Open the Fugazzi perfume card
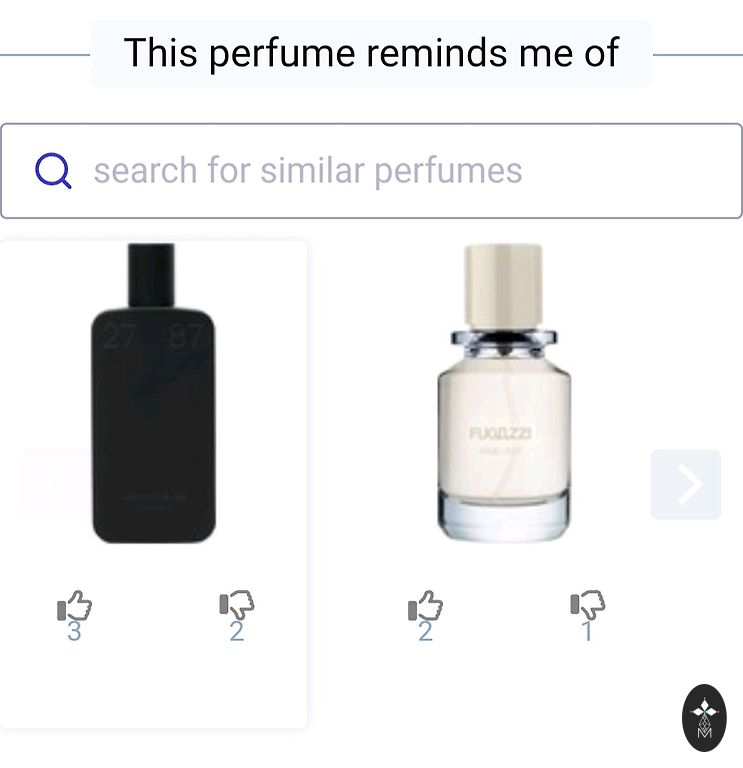This screenshot has width=743, height=768. (x=504, y=395)
